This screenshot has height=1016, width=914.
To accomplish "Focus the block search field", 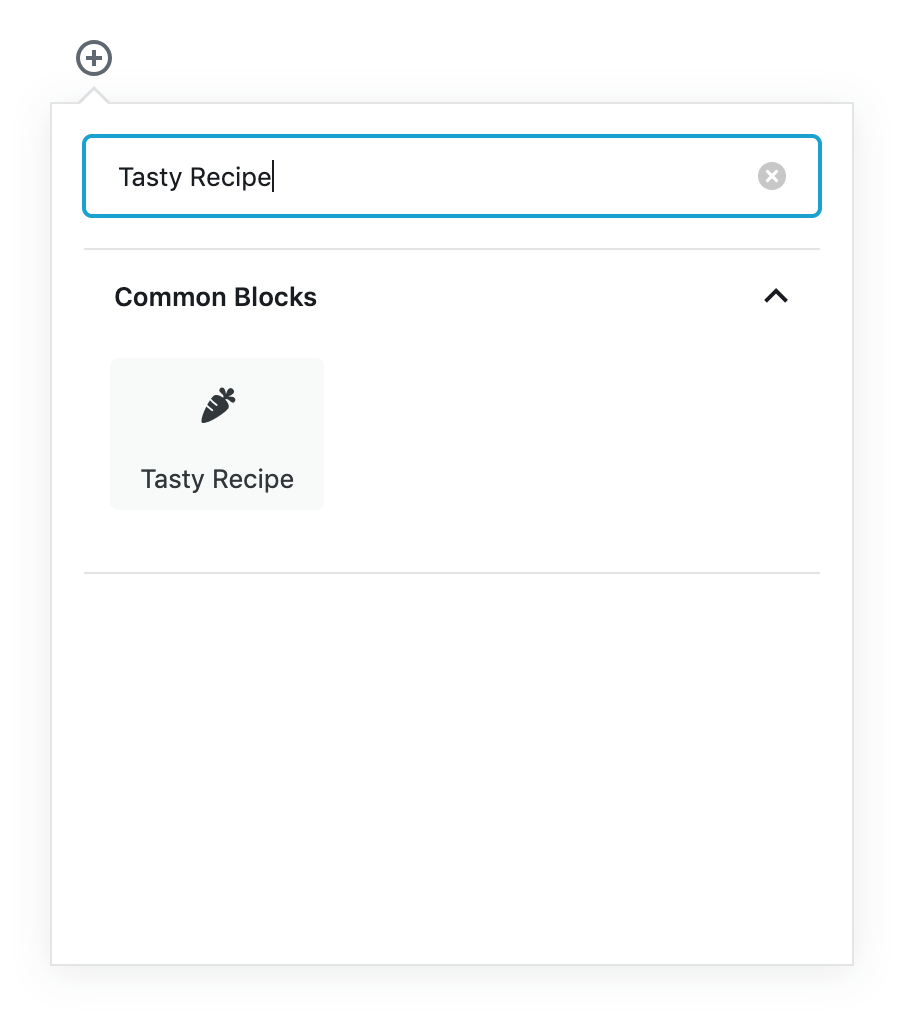I will (x=430, y=177).
